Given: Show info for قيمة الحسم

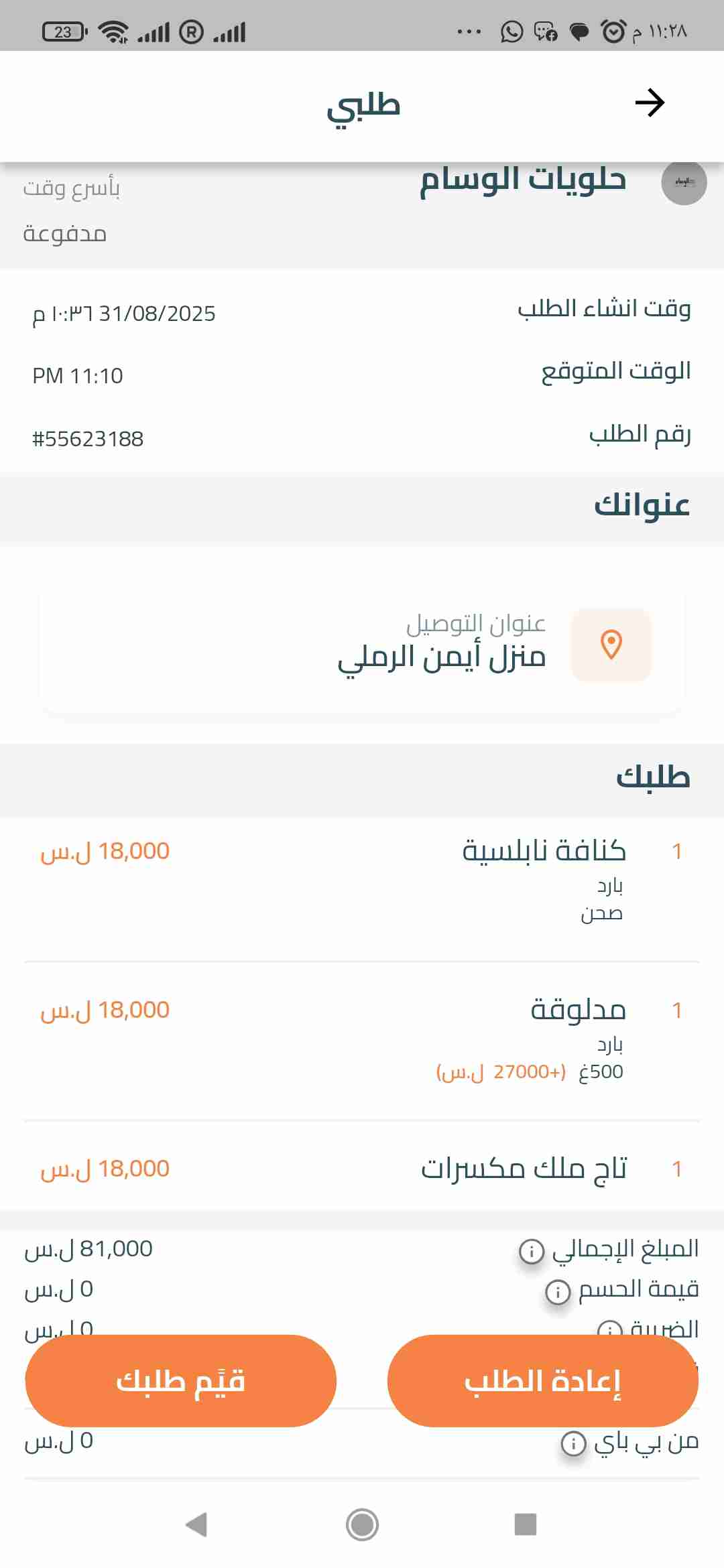Looking at the screenshot, I should click(558, 1291).
